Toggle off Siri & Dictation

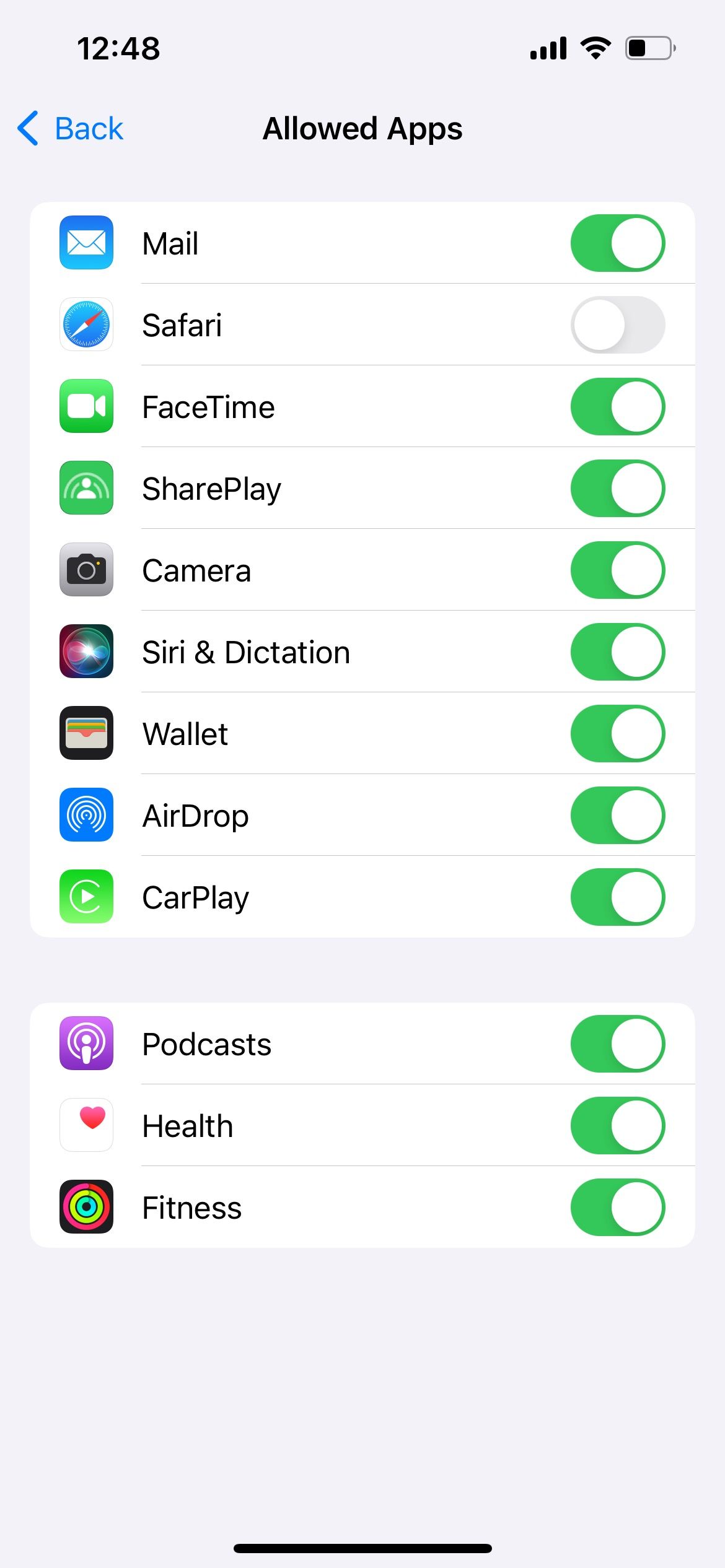click(x=617, y=652)
